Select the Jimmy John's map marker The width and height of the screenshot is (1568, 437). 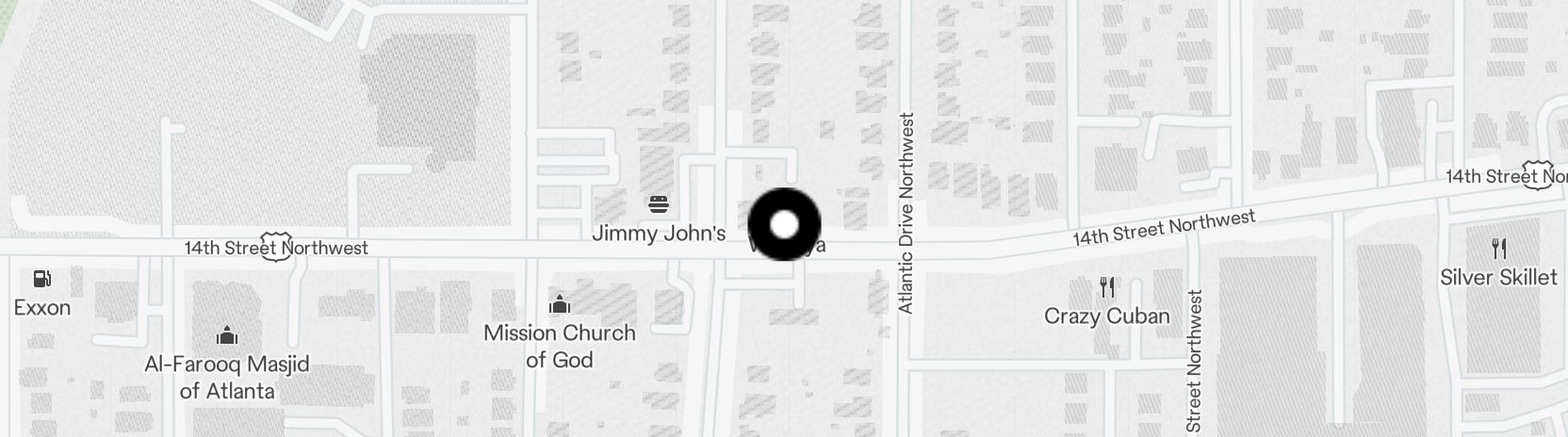click(x=658, y=203)
